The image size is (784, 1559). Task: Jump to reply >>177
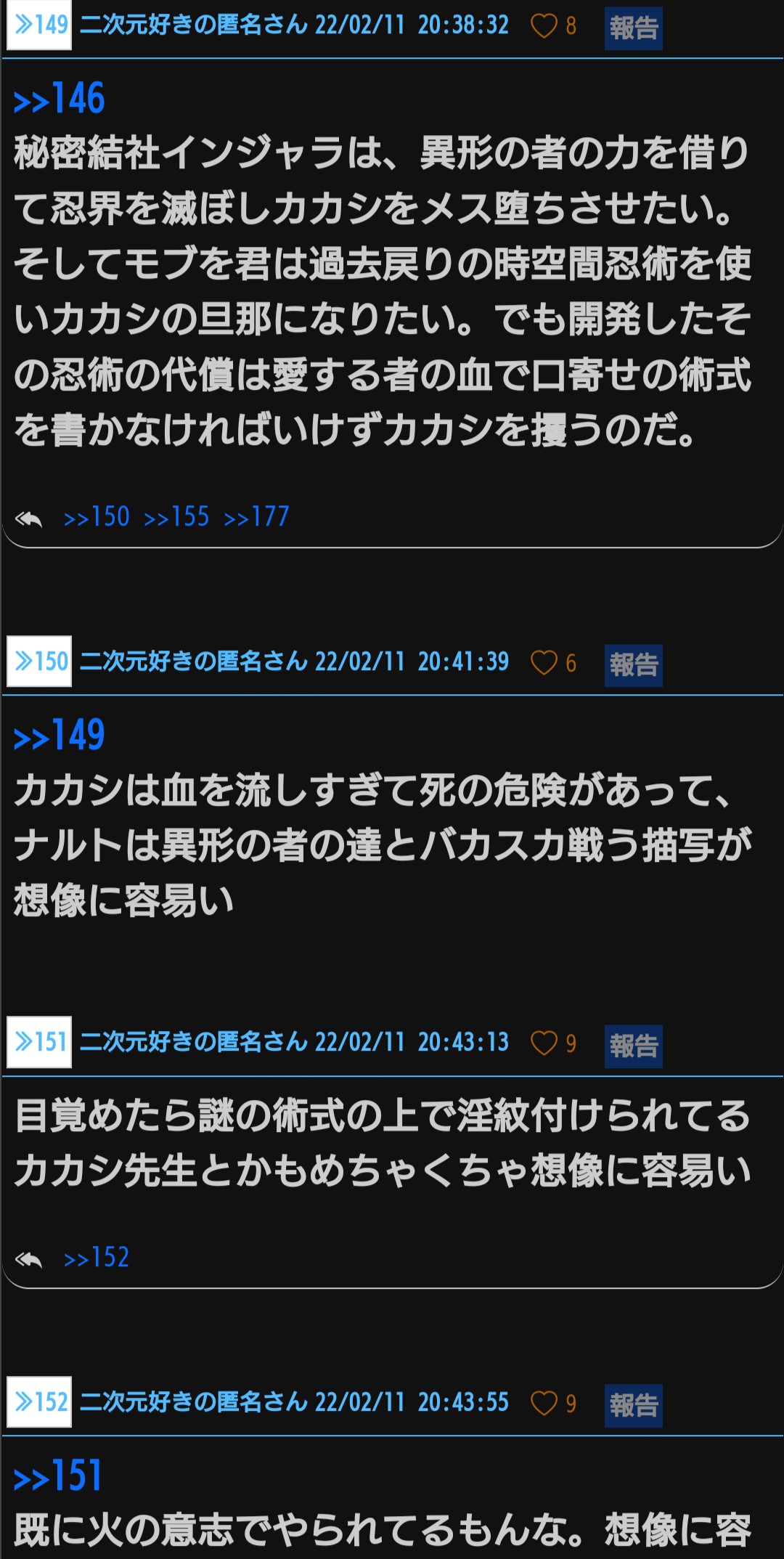coord(256,517)
